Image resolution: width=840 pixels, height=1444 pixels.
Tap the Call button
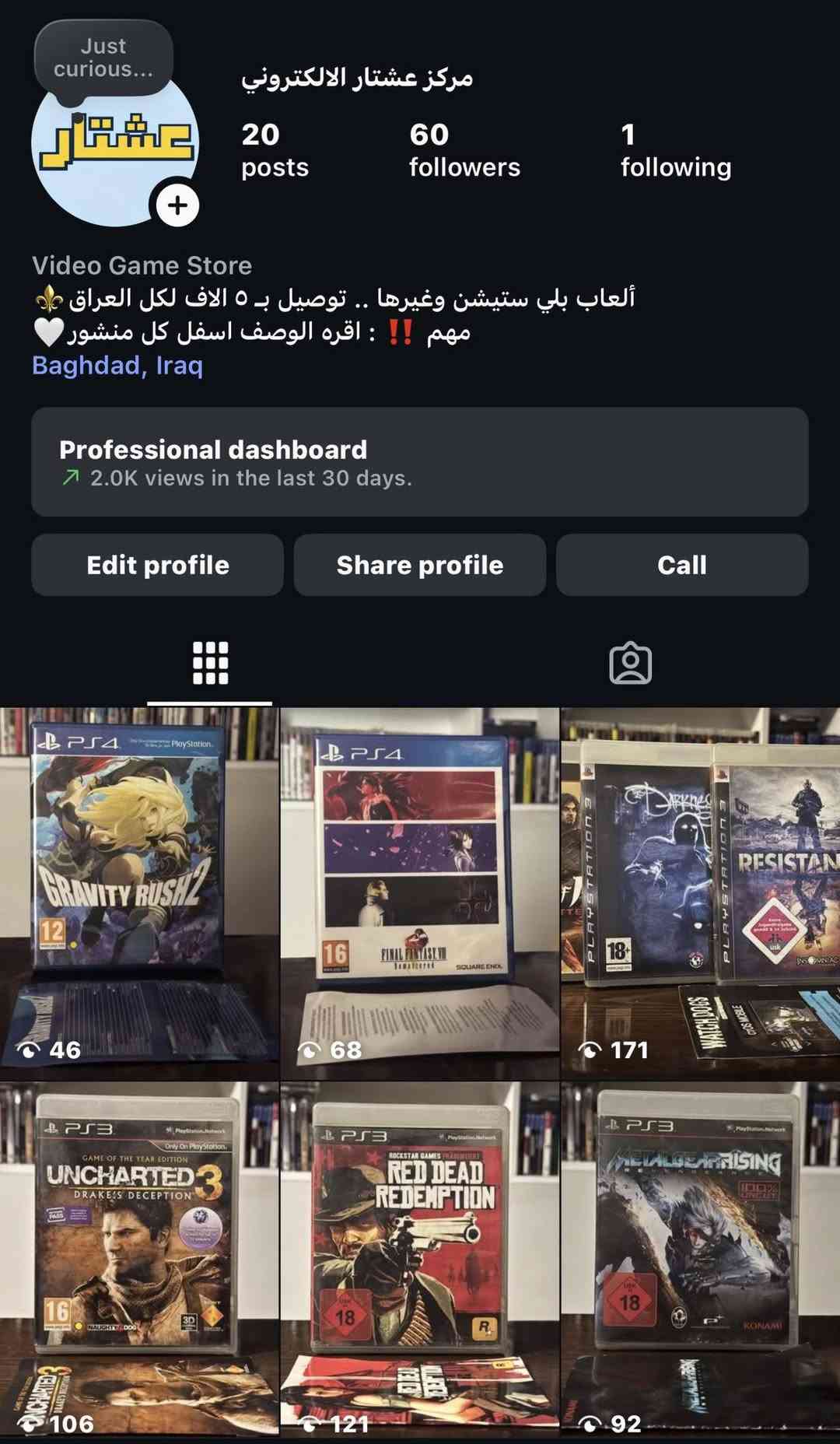[x=682, y=565]
